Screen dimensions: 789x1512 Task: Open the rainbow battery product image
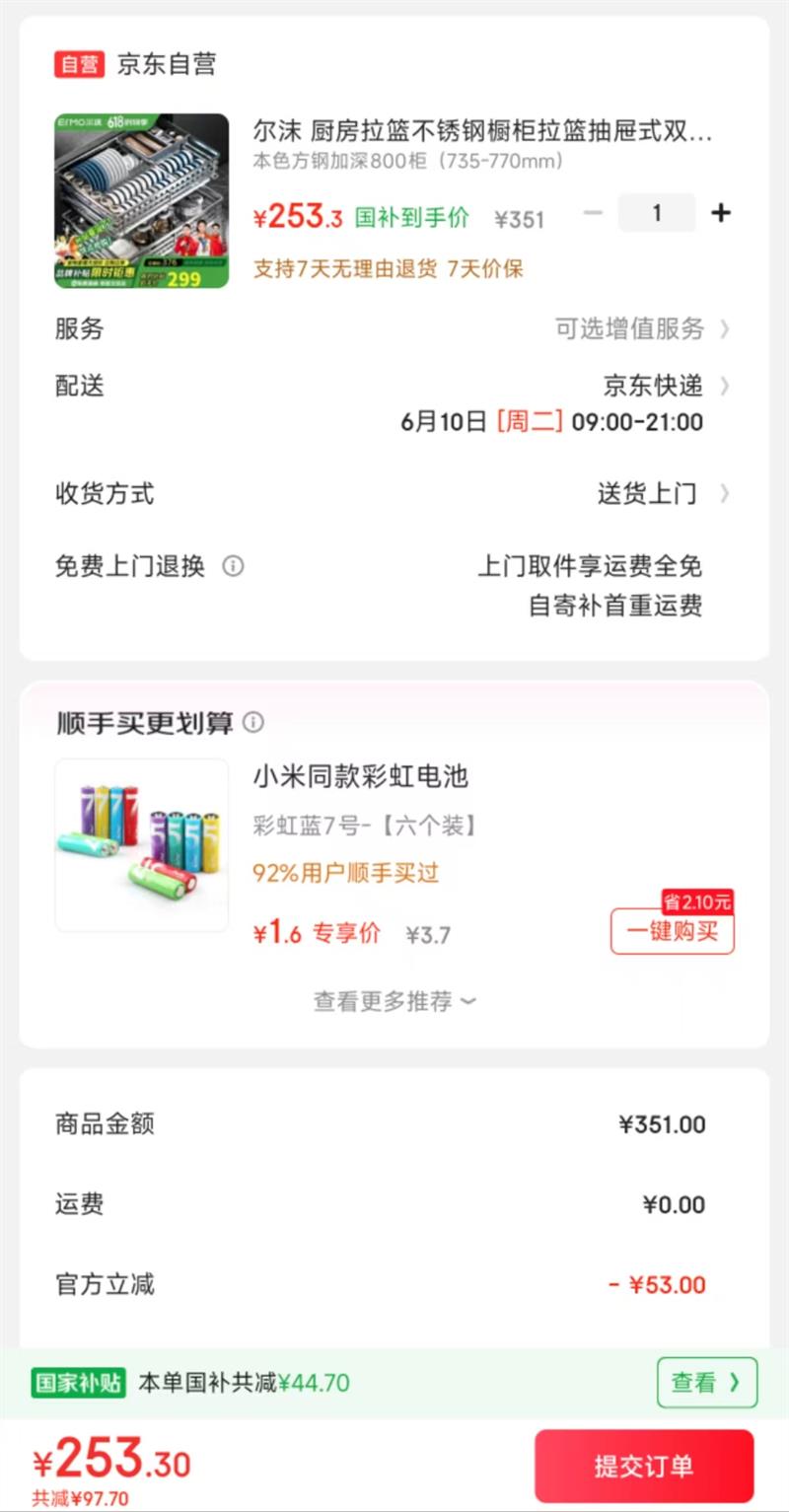pos(141,844)
